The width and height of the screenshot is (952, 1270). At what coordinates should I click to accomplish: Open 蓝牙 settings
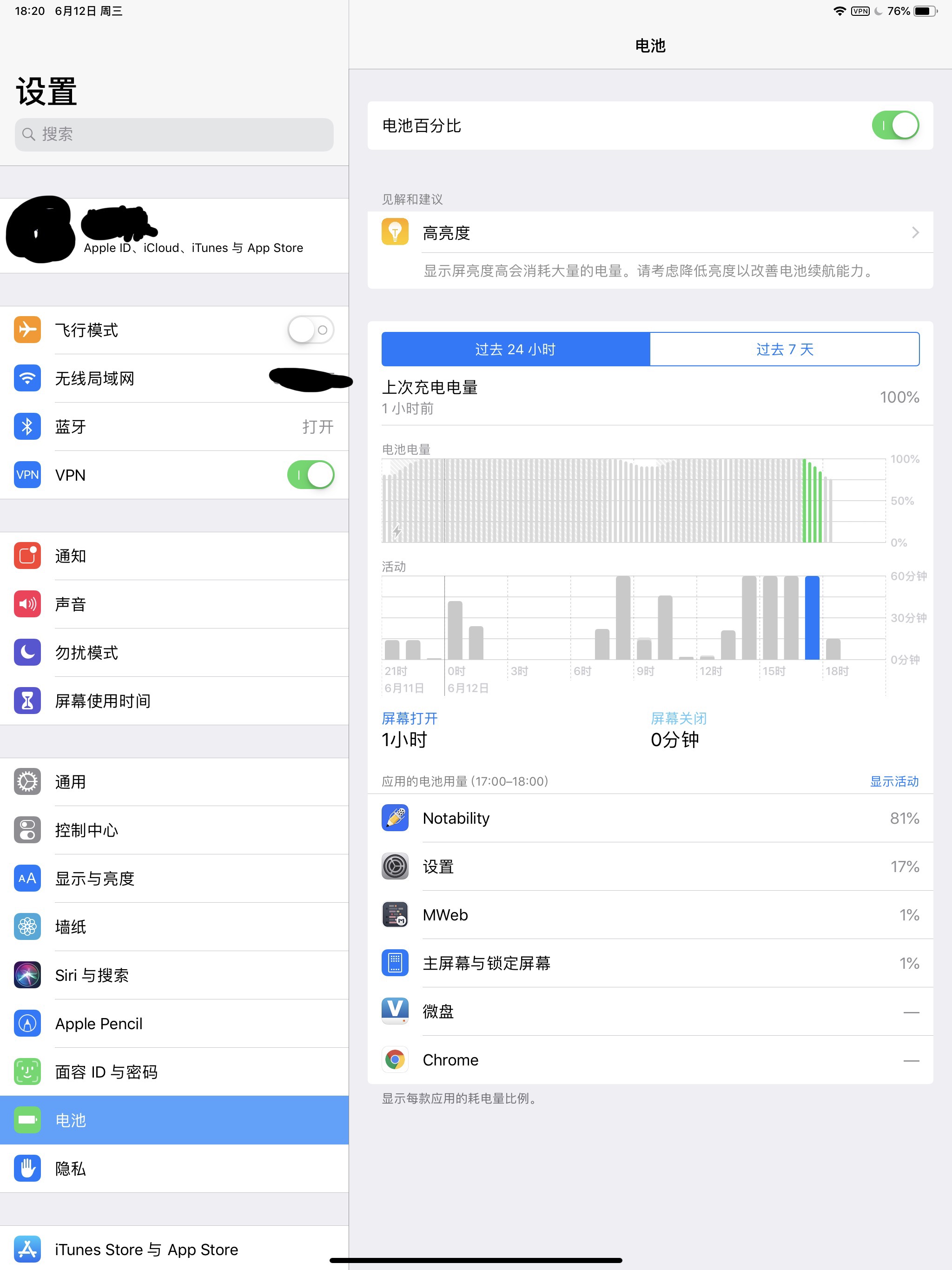point(174,427)
